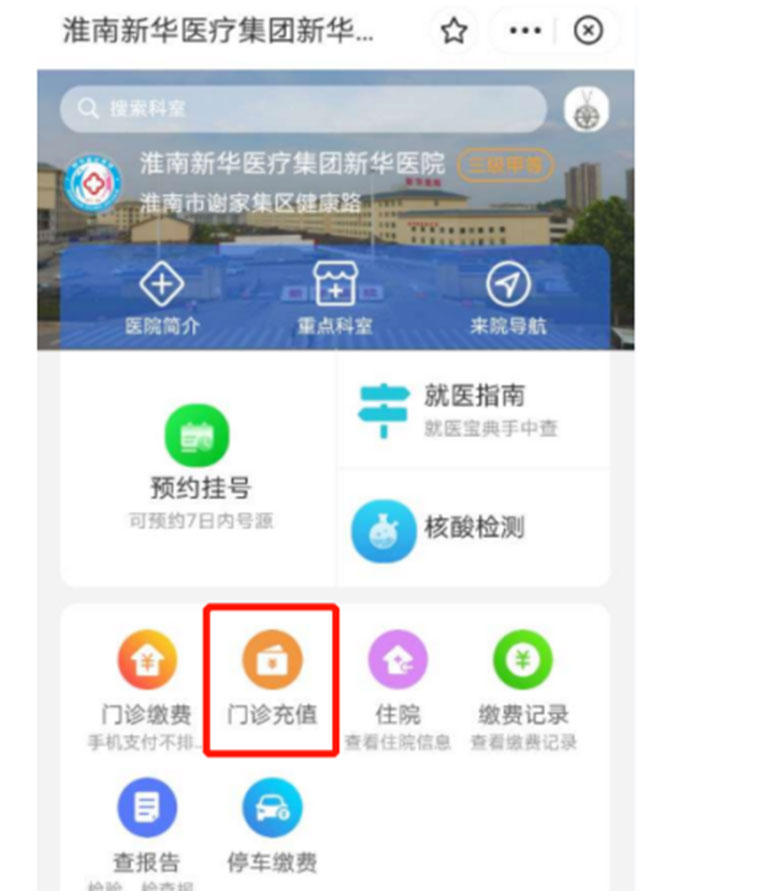Favorite this mini program with the star
This screenshot has width=760, height=891.
pyautogui.click(x=454, y=31)
